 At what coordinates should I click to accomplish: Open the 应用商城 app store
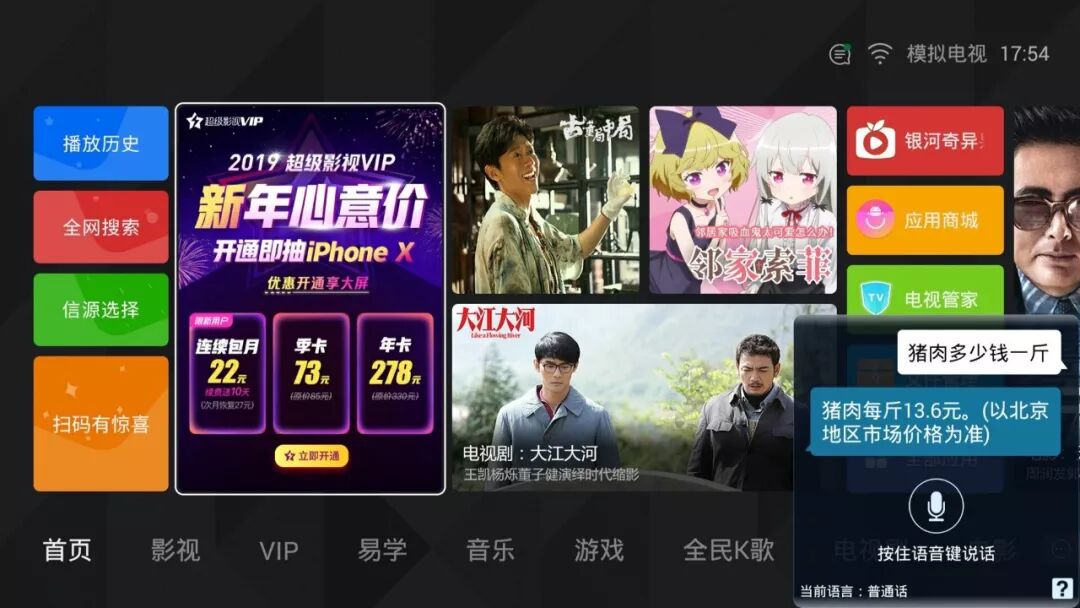pos(925,220)
